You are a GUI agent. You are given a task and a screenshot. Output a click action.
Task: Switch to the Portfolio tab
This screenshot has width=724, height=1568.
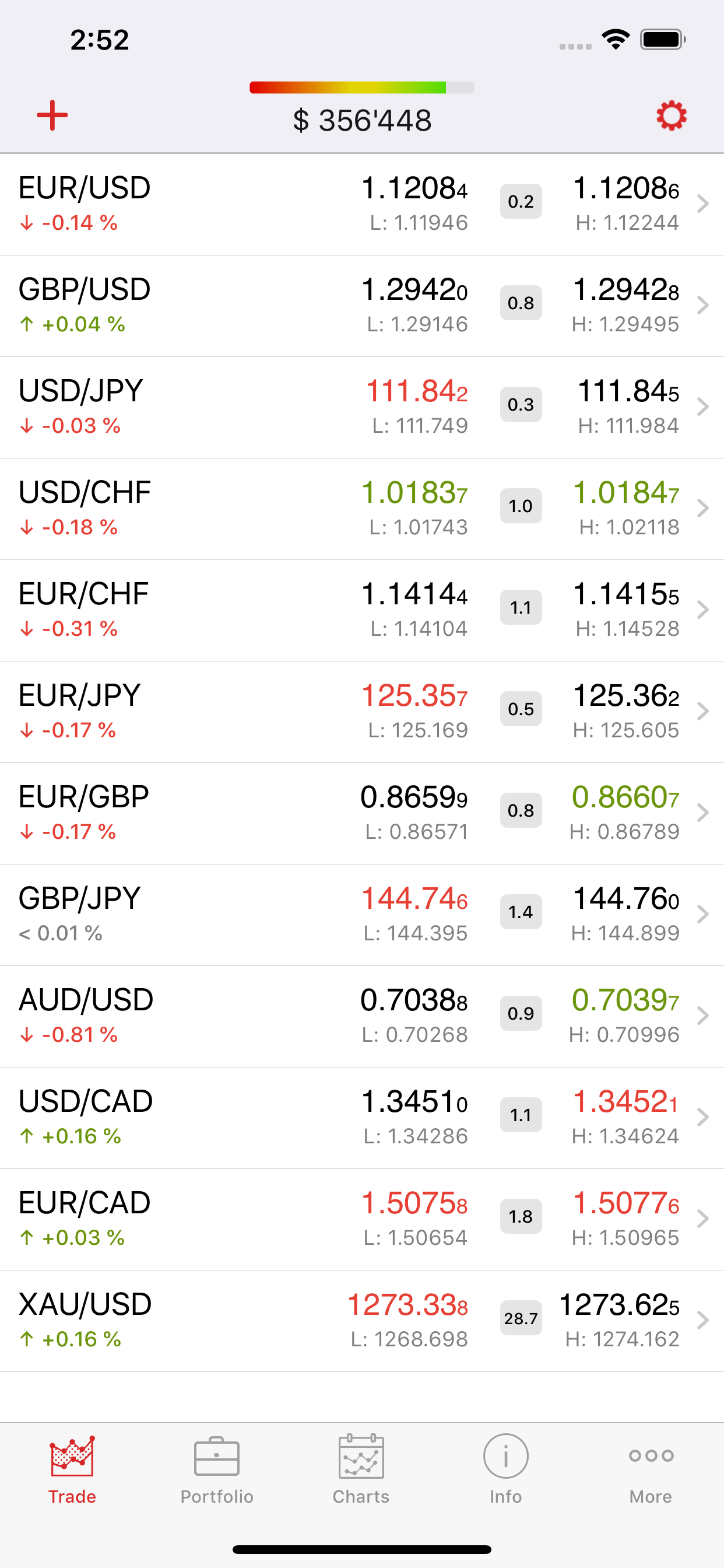click(217, 1473)
